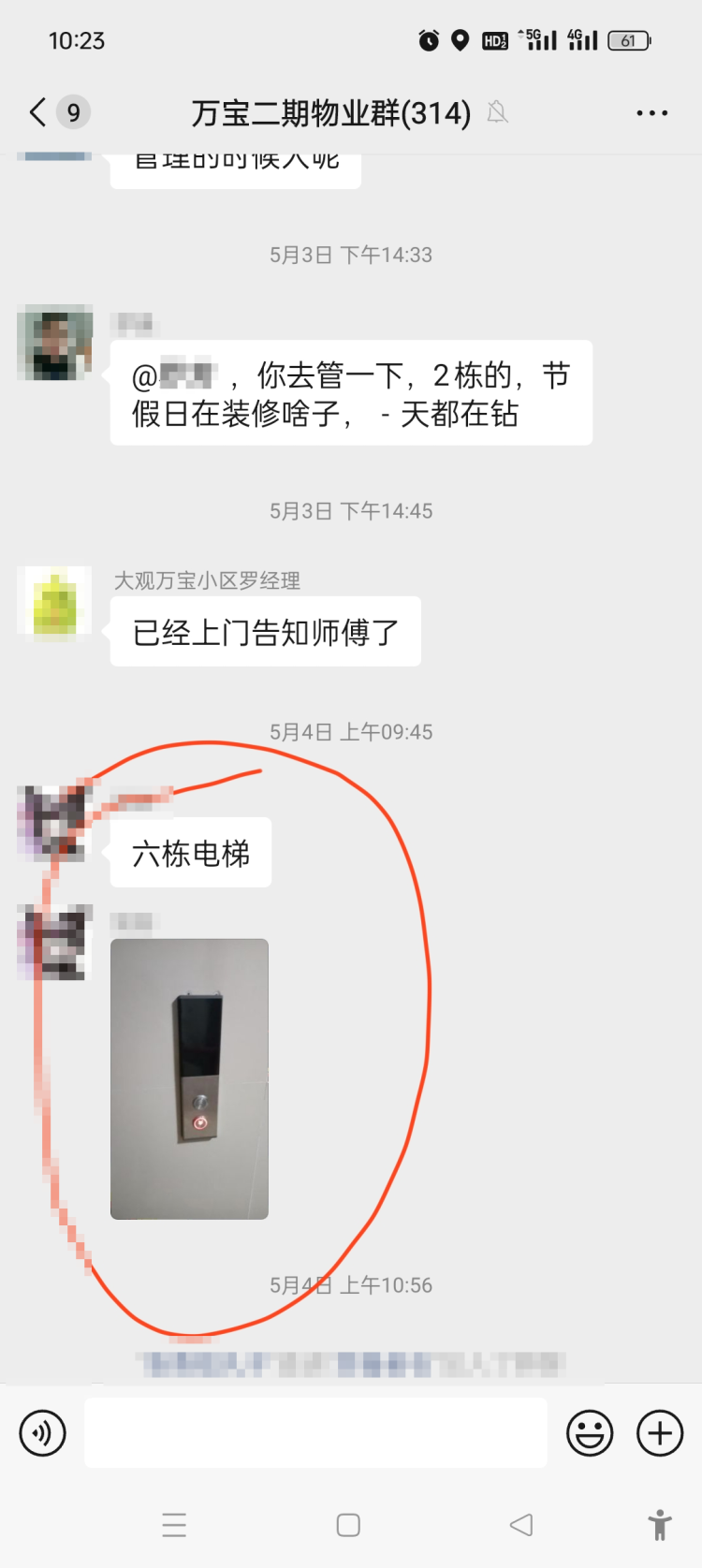Tap system back navigation button
Screen dimensions: 702x1568
coord(521,1525)
